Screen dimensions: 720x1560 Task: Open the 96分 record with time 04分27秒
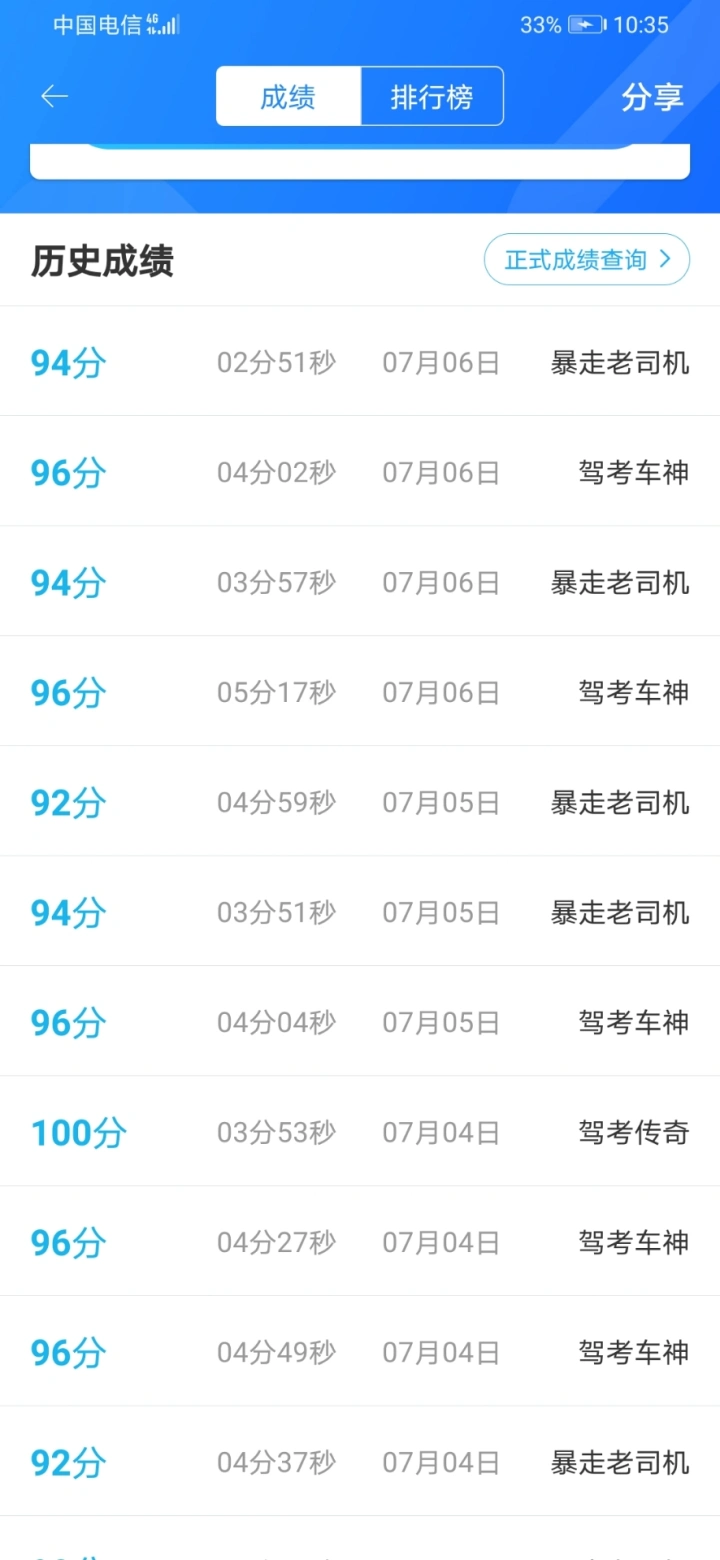pos(360,1241)
